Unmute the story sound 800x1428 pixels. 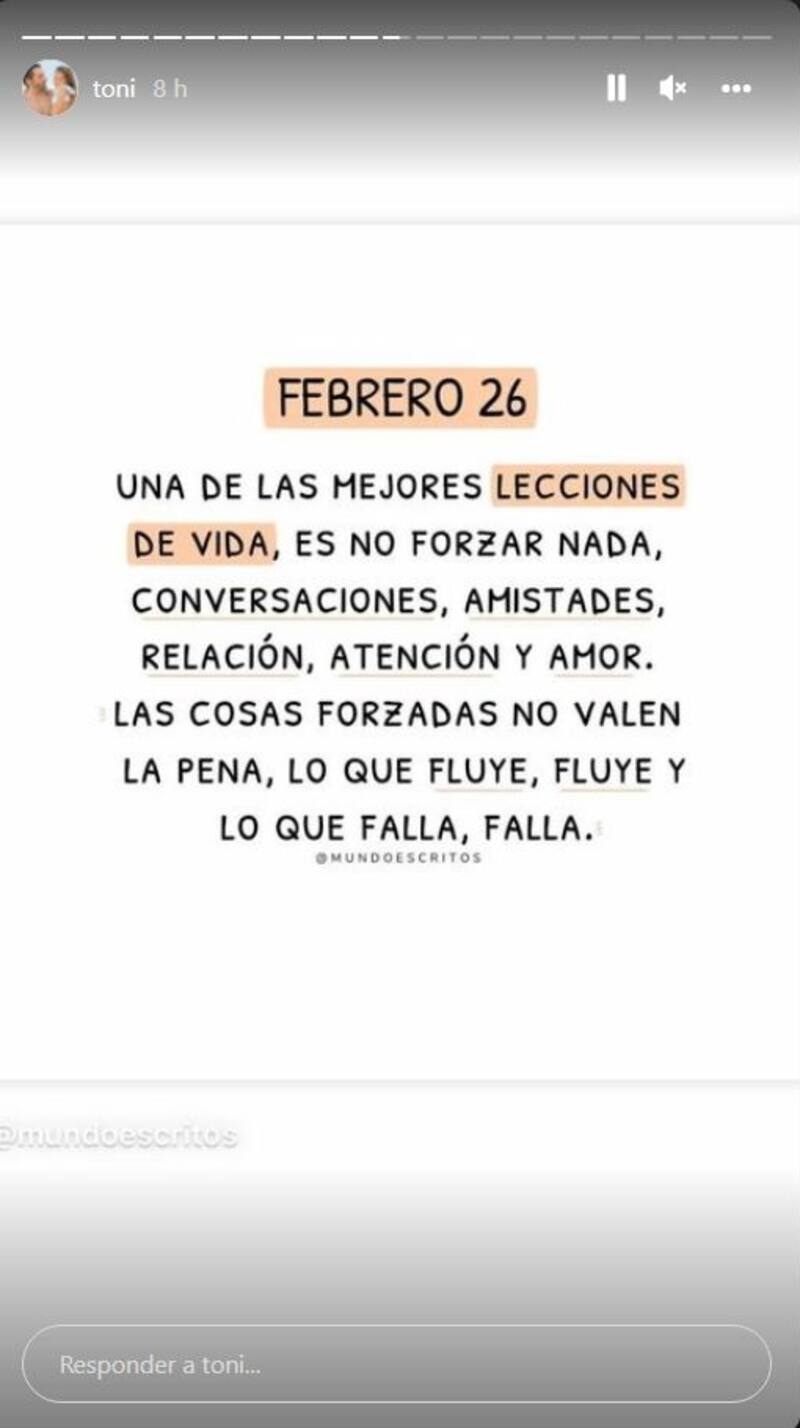pyautogui.click(x=673, y=89)
